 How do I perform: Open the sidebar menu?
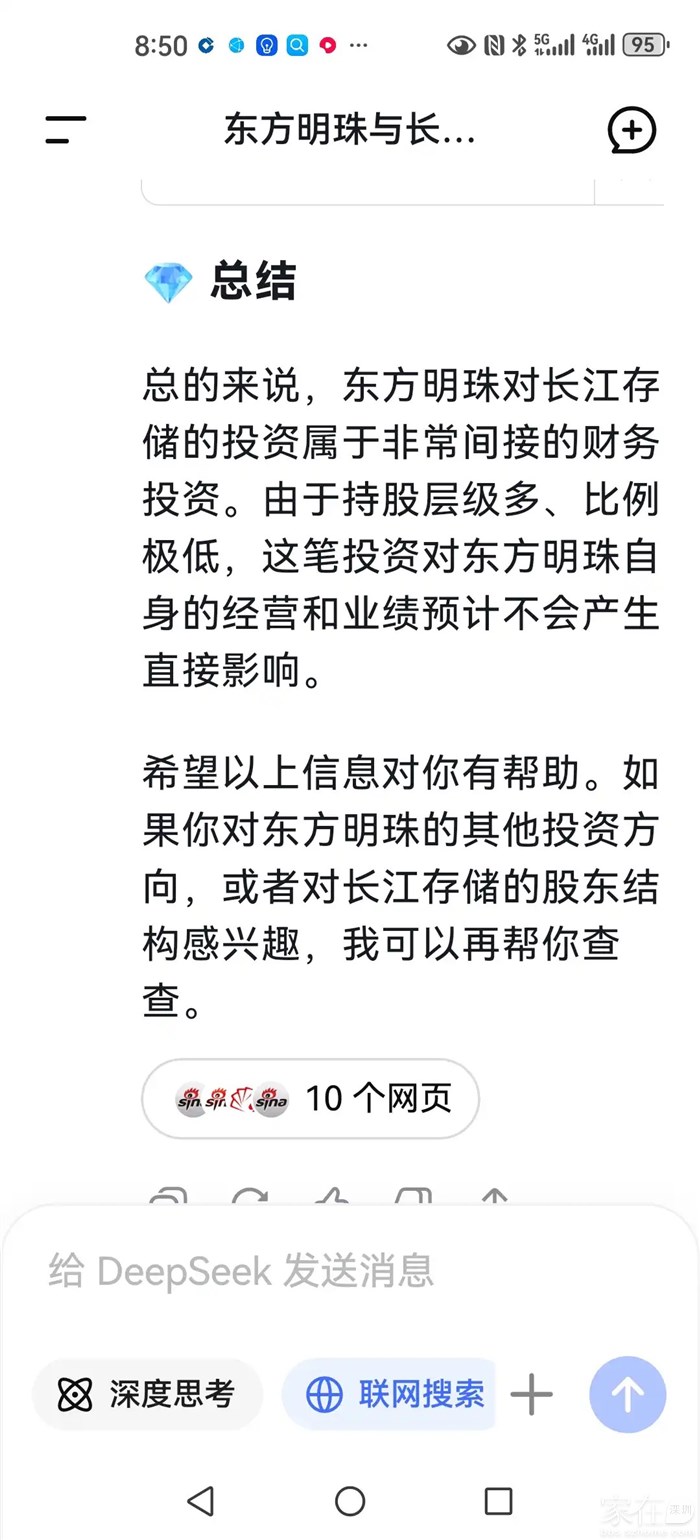[x=66, y=130]
